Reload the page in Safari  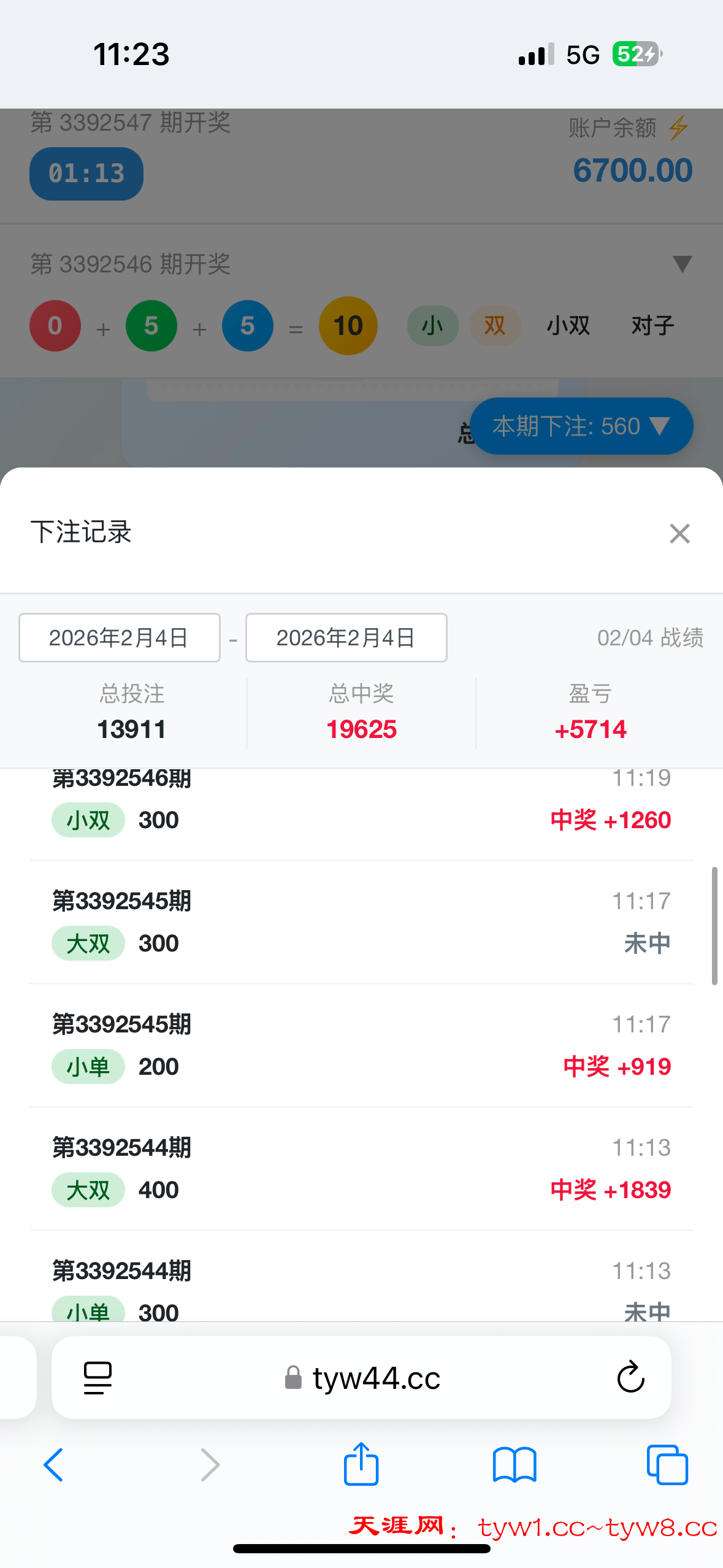[x=630, y=1378]
